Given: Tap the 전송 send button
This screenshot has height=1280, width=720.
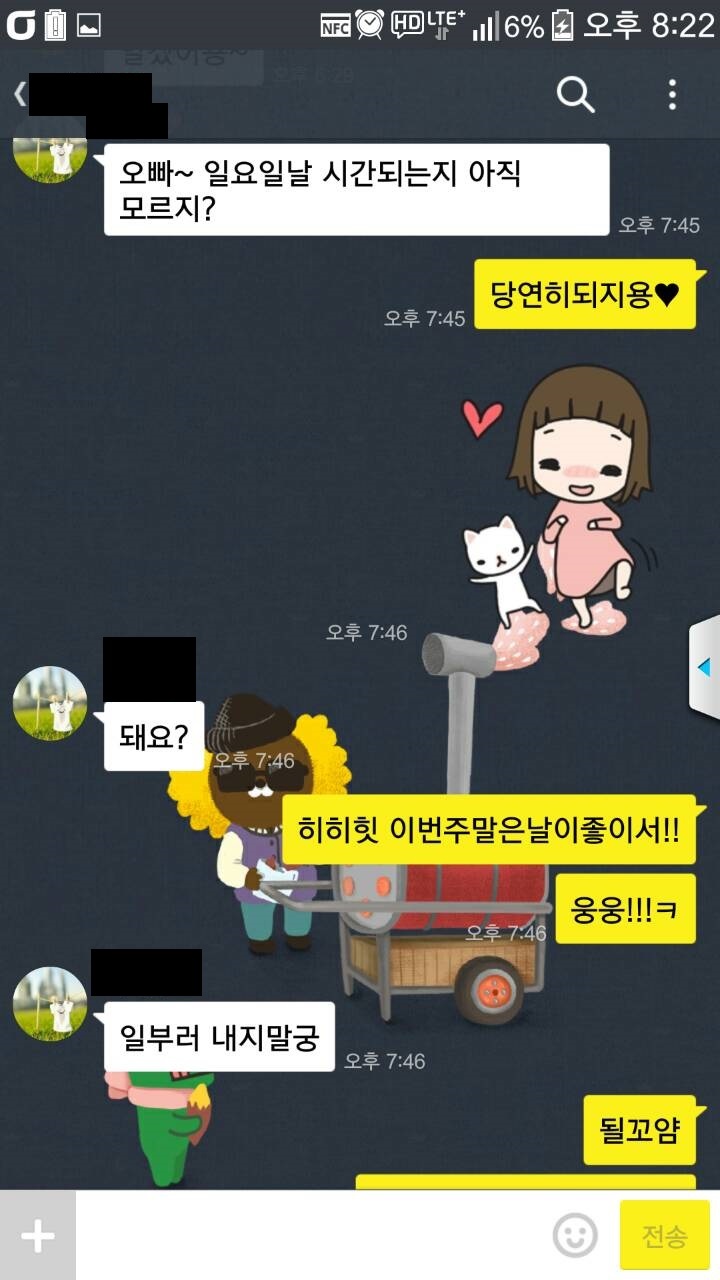Looking at the screenshot, I should coord(664,1236).
